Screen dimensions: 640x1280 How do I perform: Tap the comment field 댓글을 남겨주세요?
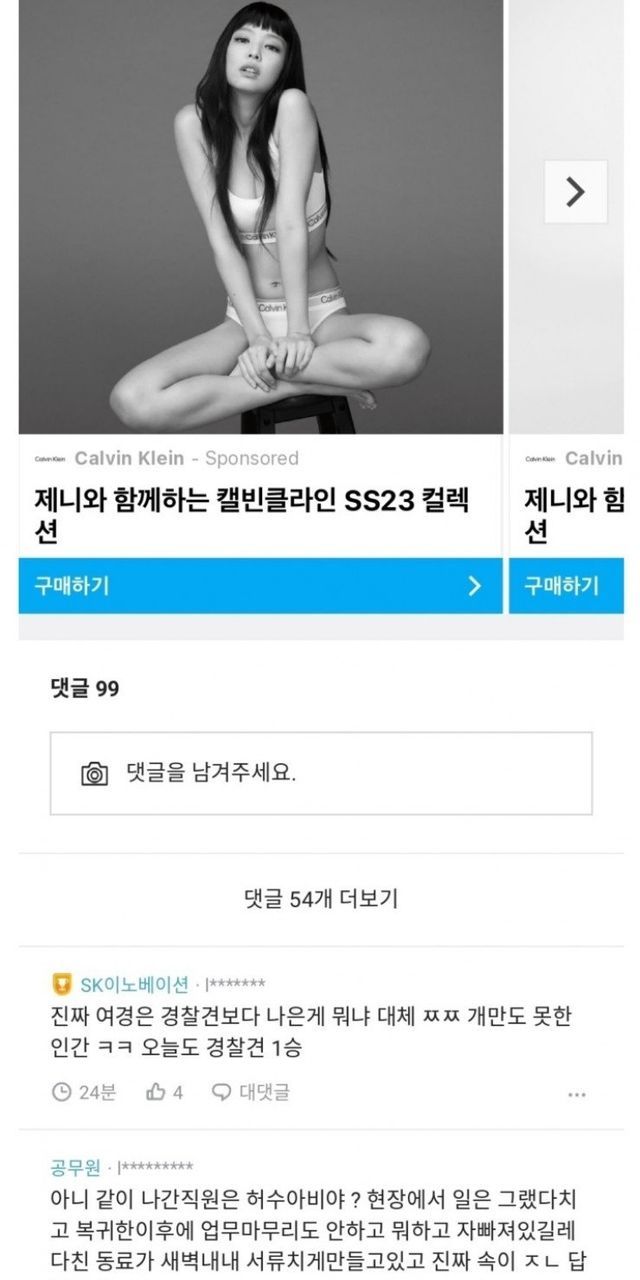[x=321, y=773]
